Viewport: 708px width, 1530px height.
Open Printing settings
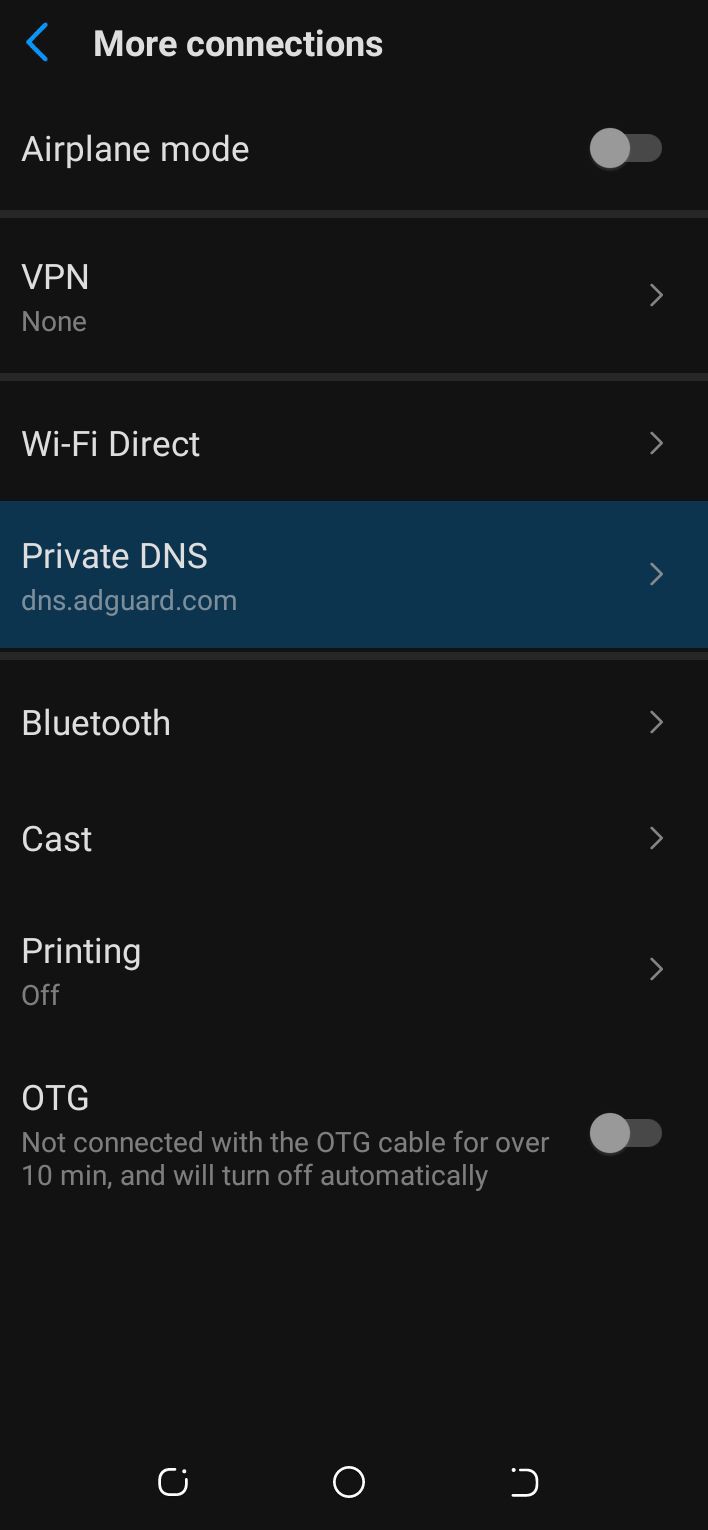coord(354,970)
